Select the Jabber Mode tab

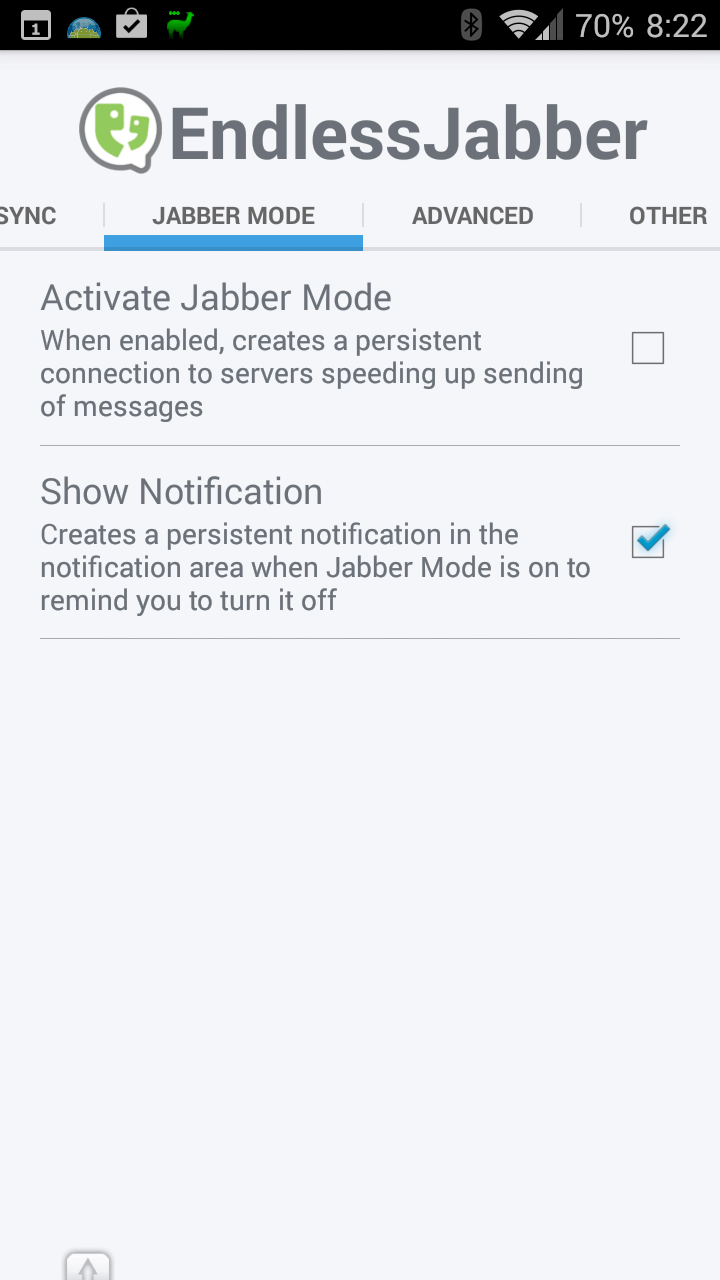pos(233,216)
